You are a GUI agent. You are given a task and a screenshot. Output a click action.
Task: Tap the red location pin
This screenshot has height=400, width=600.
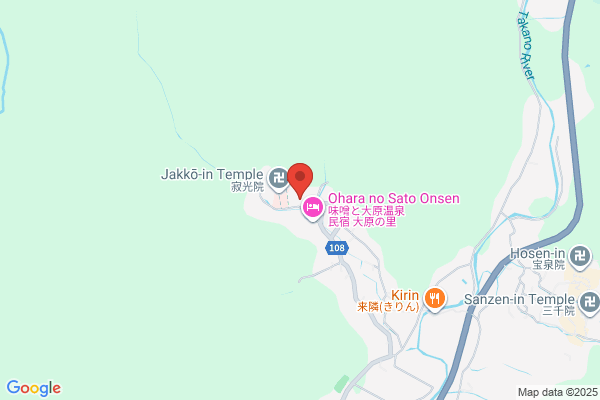pos(300,180)
